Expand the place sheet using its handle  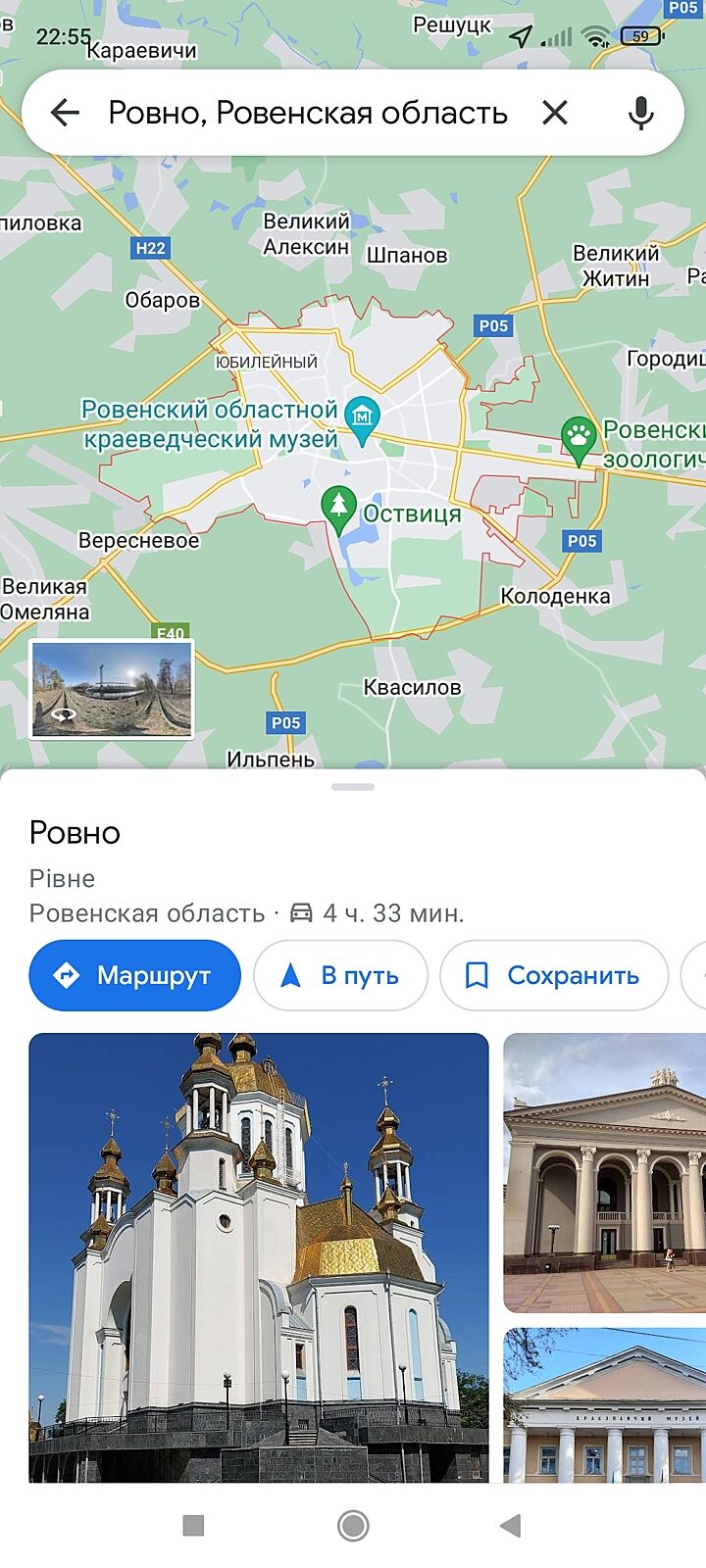[353, 787]
